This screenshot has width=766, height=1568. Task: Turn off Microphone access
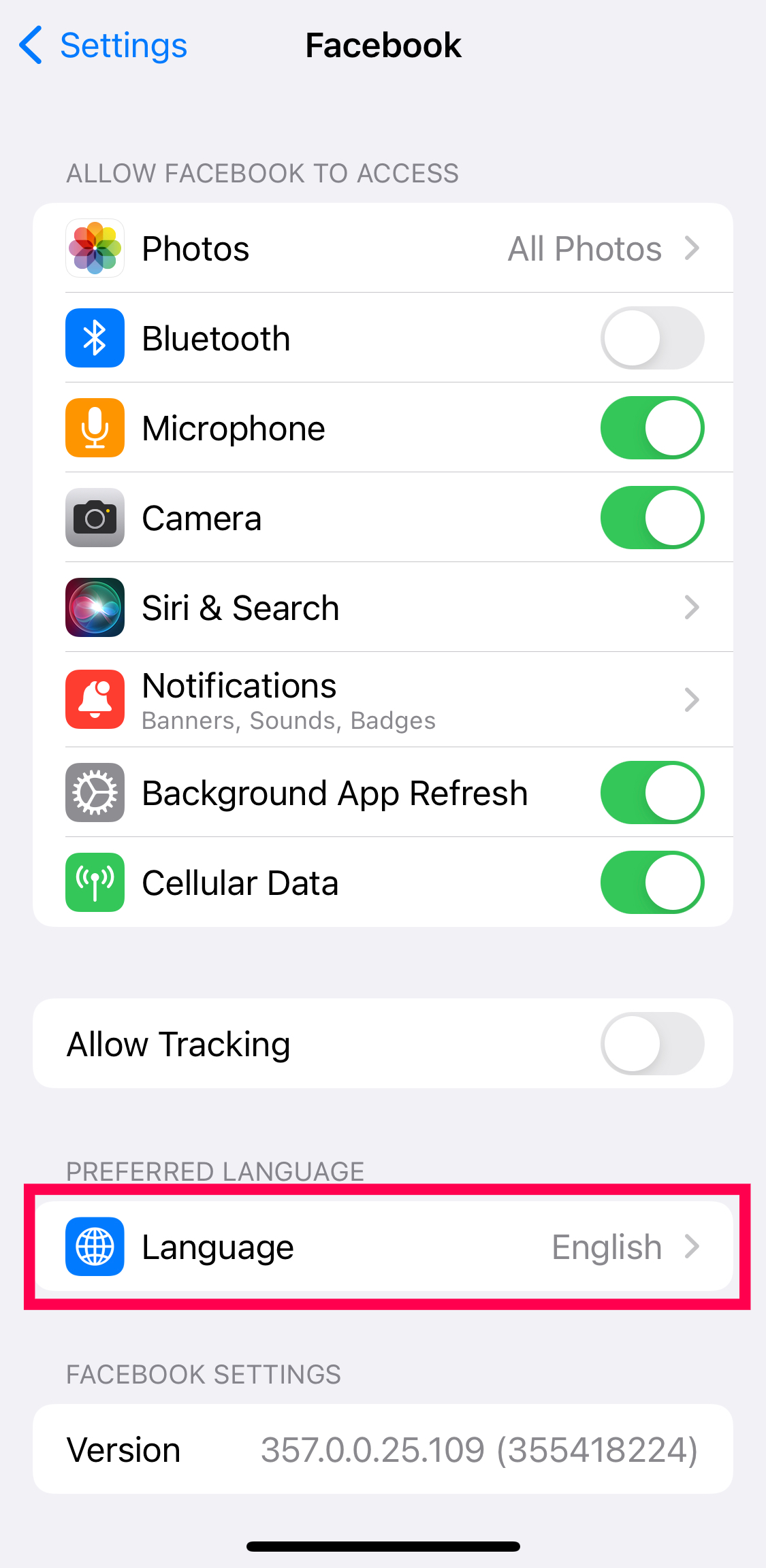click(652, 428)
